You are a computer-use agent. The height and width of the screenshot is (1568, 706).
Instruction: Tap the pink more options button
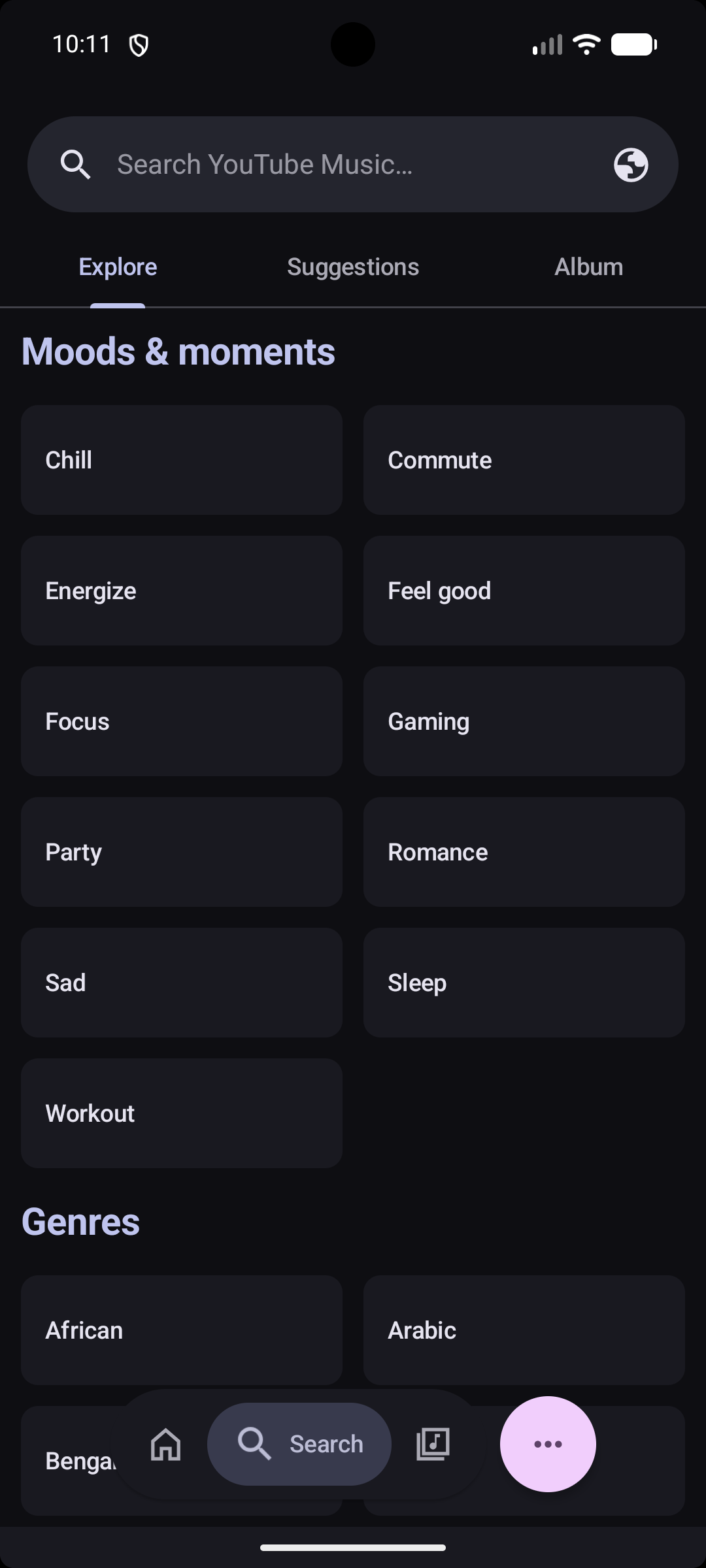548,1444
